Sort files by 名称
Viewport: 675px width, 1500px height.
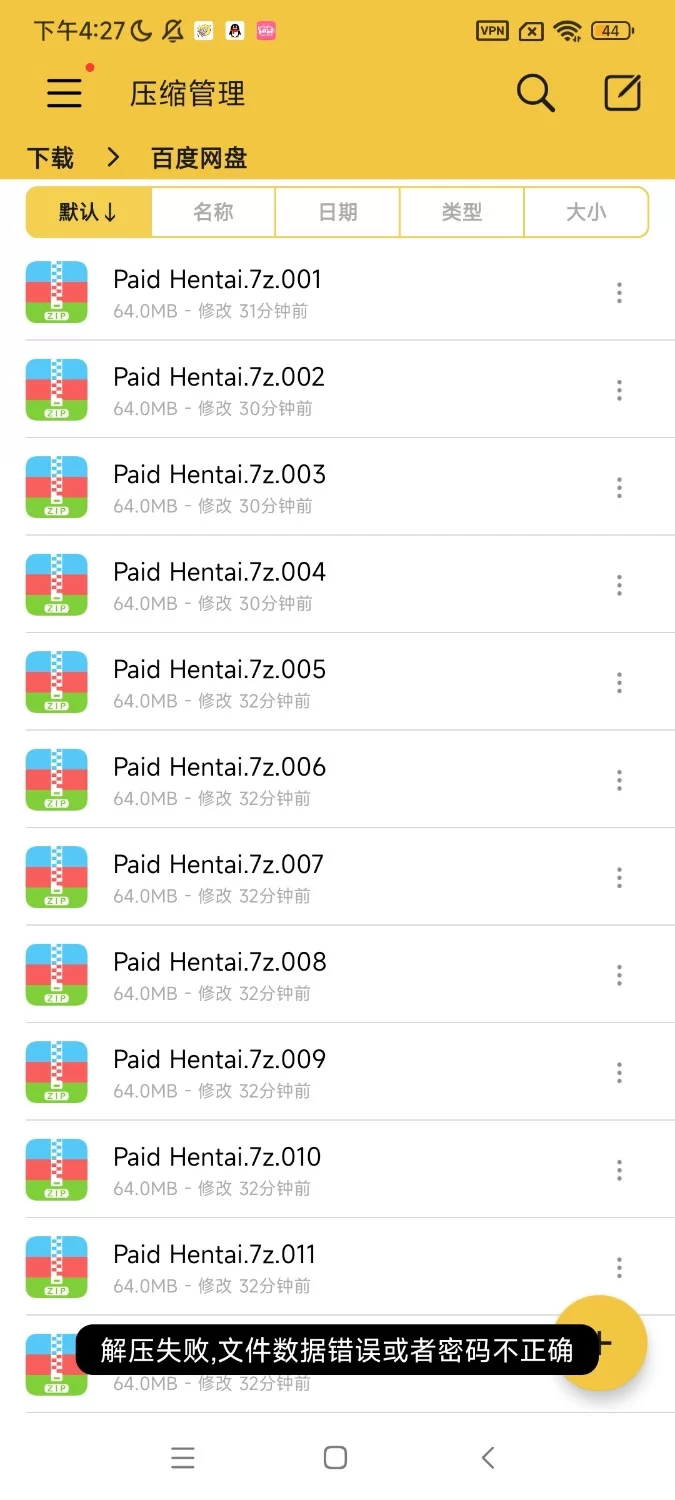point(213,212)
